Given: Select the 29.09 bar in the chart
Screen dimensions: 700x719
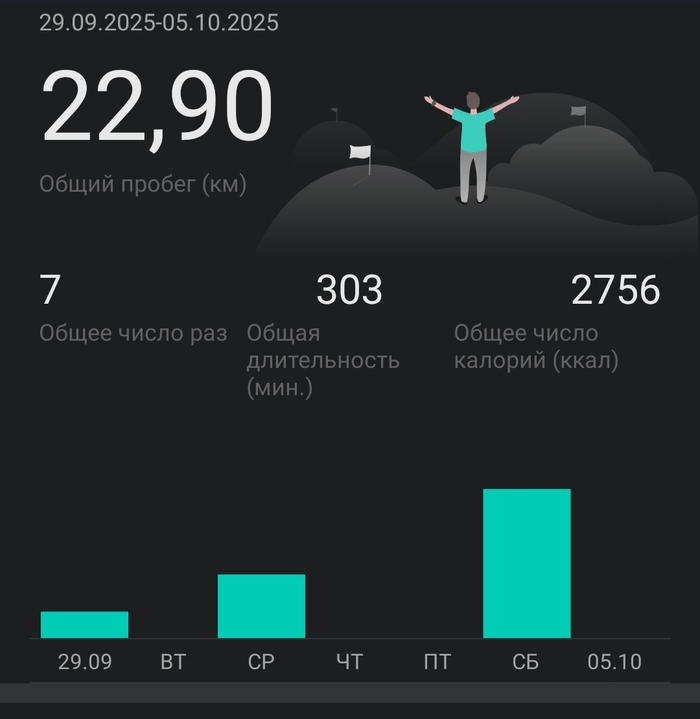Looking at the screenshot, I should click(x=84, y=625).
